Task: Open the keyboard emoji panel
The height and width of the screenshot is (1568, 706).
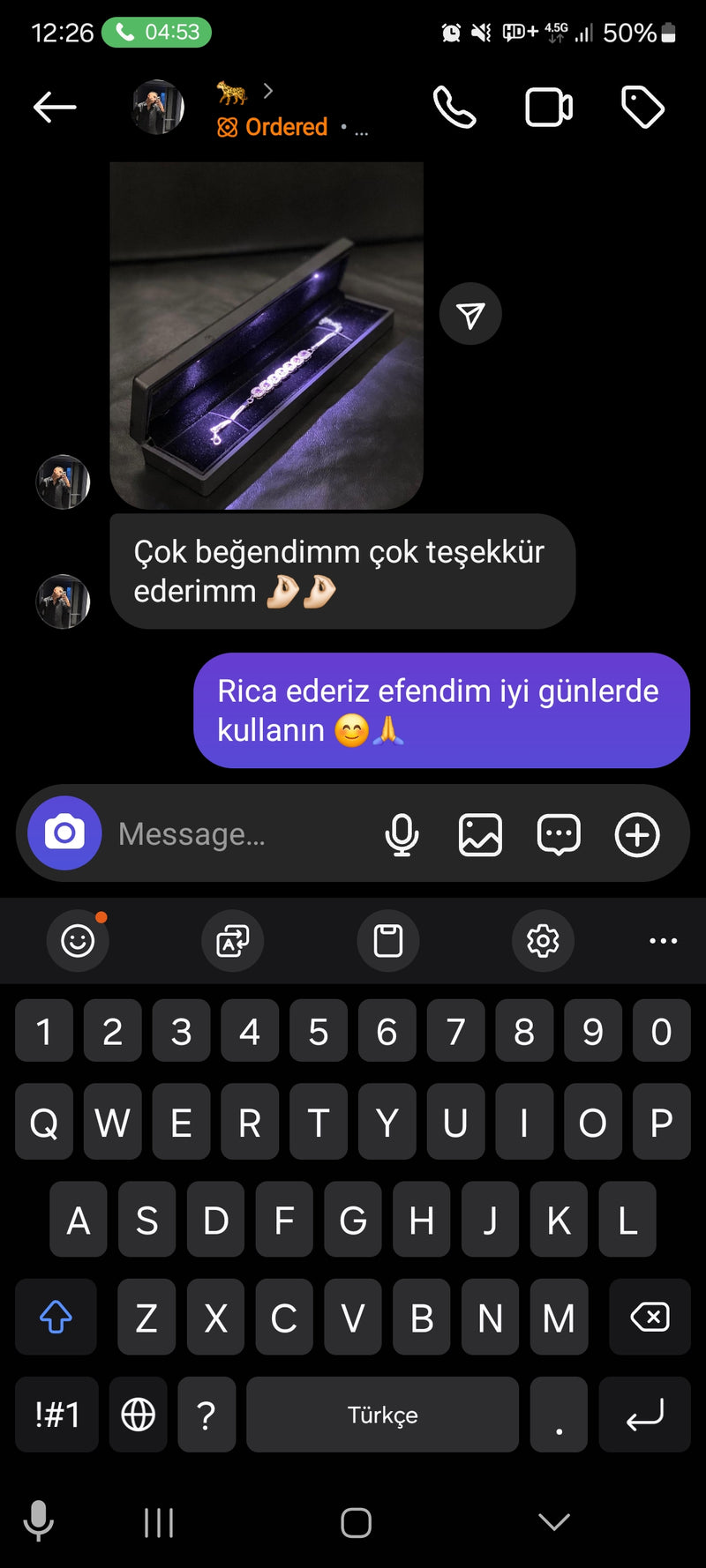Action: click(78, 940)
